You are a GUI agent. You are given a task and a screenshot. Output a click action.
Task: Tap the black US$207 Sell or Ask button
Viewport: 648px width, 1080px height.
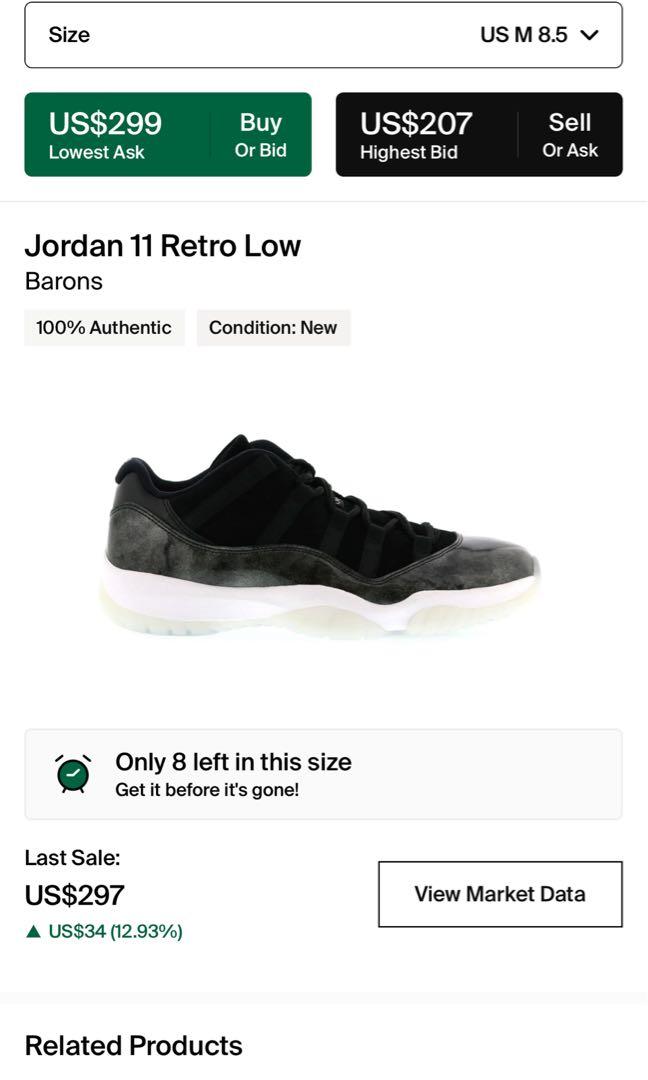pyautogui.click(x=479, y=135)
